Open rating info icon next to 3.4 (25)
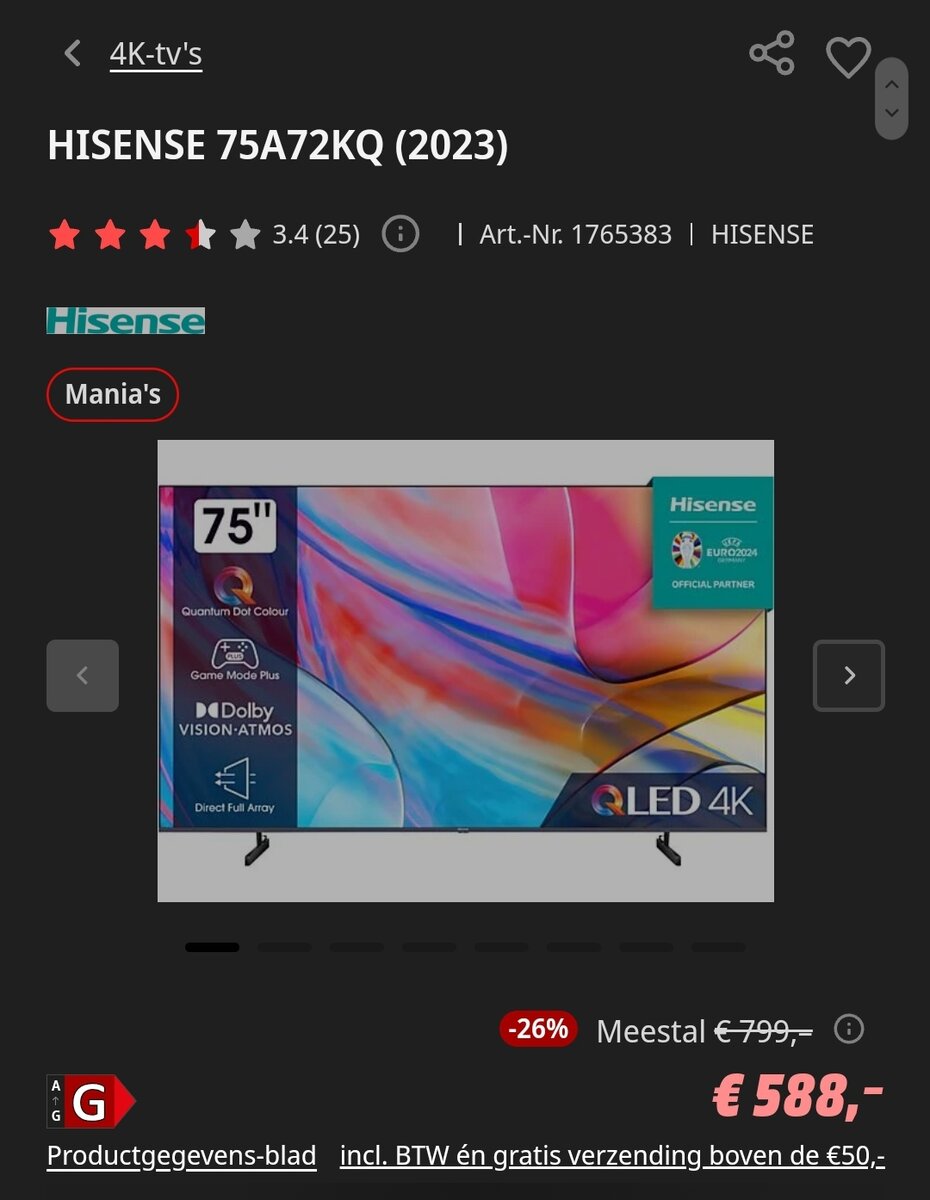 tap(400, 235)
